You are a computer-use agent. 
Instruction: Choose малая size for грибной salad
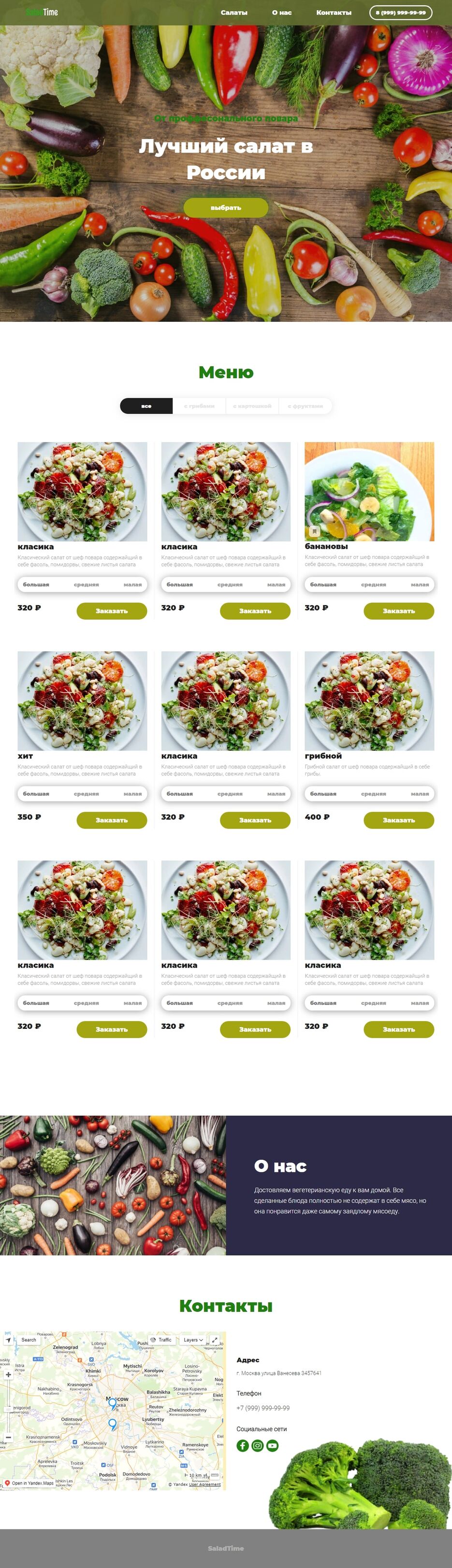tap(420, 794)
